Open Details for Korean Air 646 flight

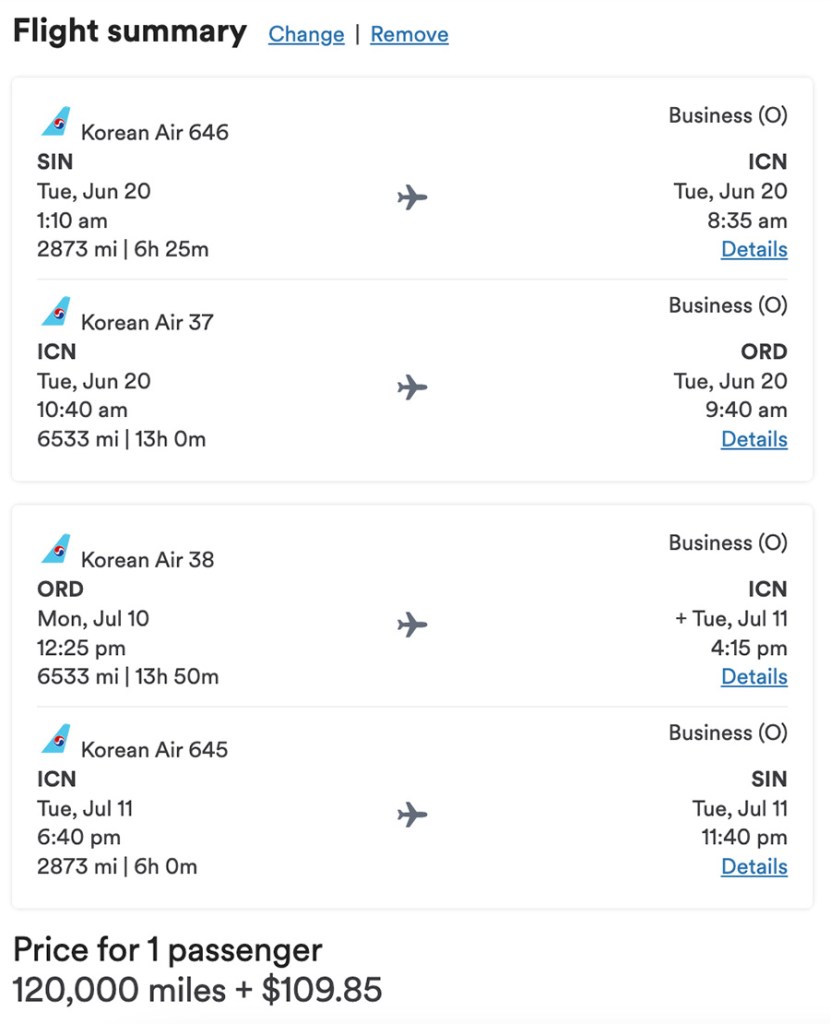(754, 249)
